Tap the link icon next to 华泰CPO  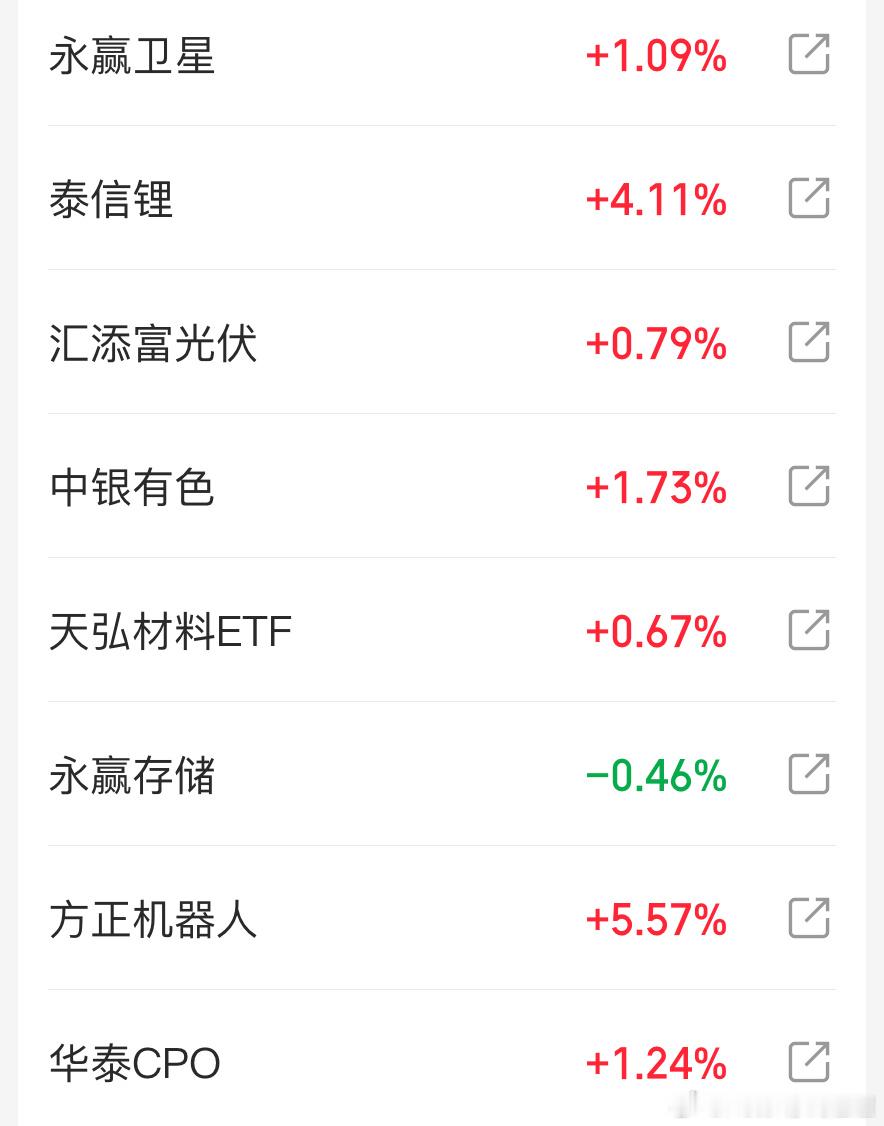pyautogui.click(x=811, y=1063)
